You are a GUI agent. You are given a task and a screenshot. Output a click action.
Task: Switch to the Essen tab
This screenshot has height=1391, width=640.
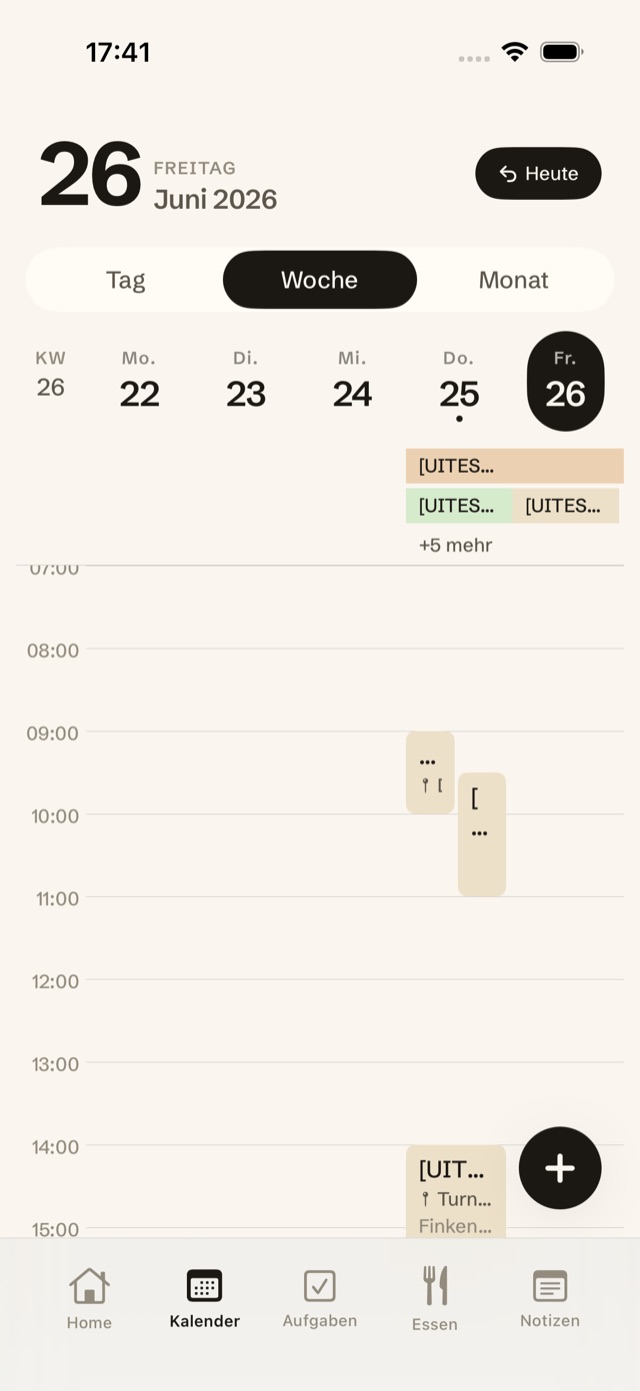pyautogui.click(x=435, y=1298)
